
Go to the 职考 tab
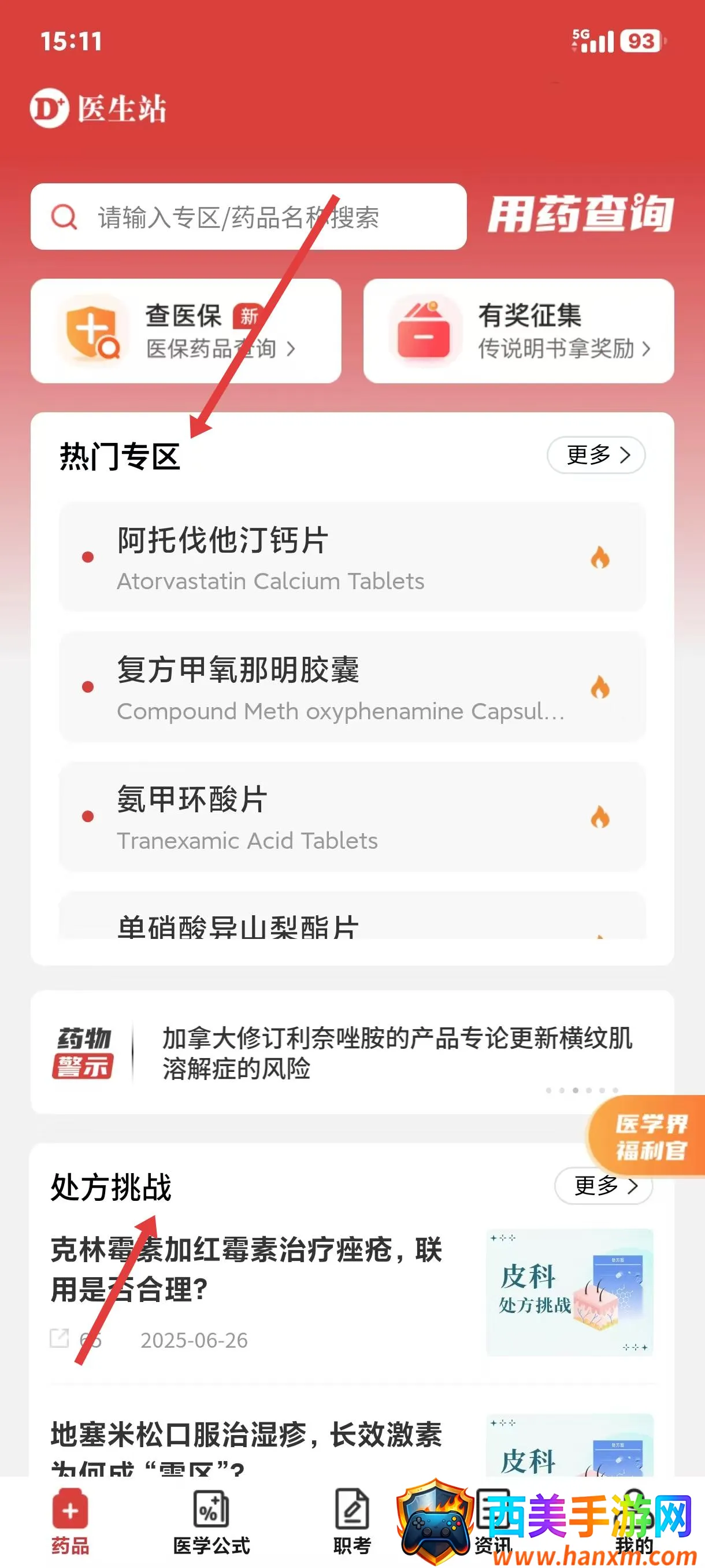pyautogui.click(x=352, y=1521)
